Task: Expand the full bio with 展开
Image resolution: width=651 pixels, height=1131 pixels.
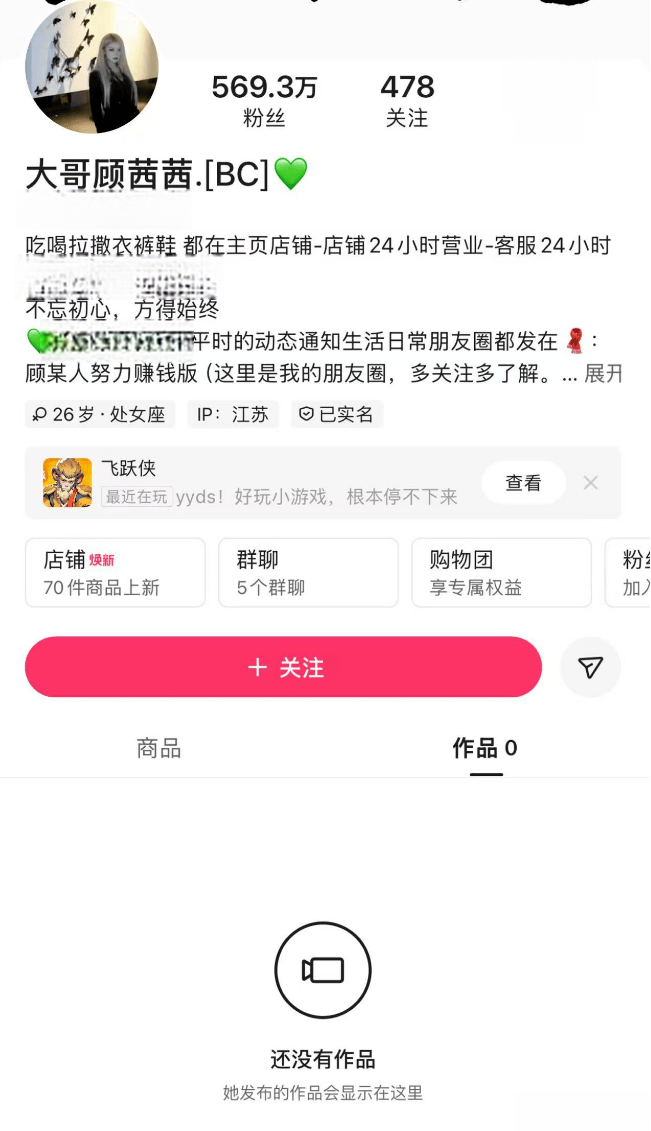Action: pos(604,374)
